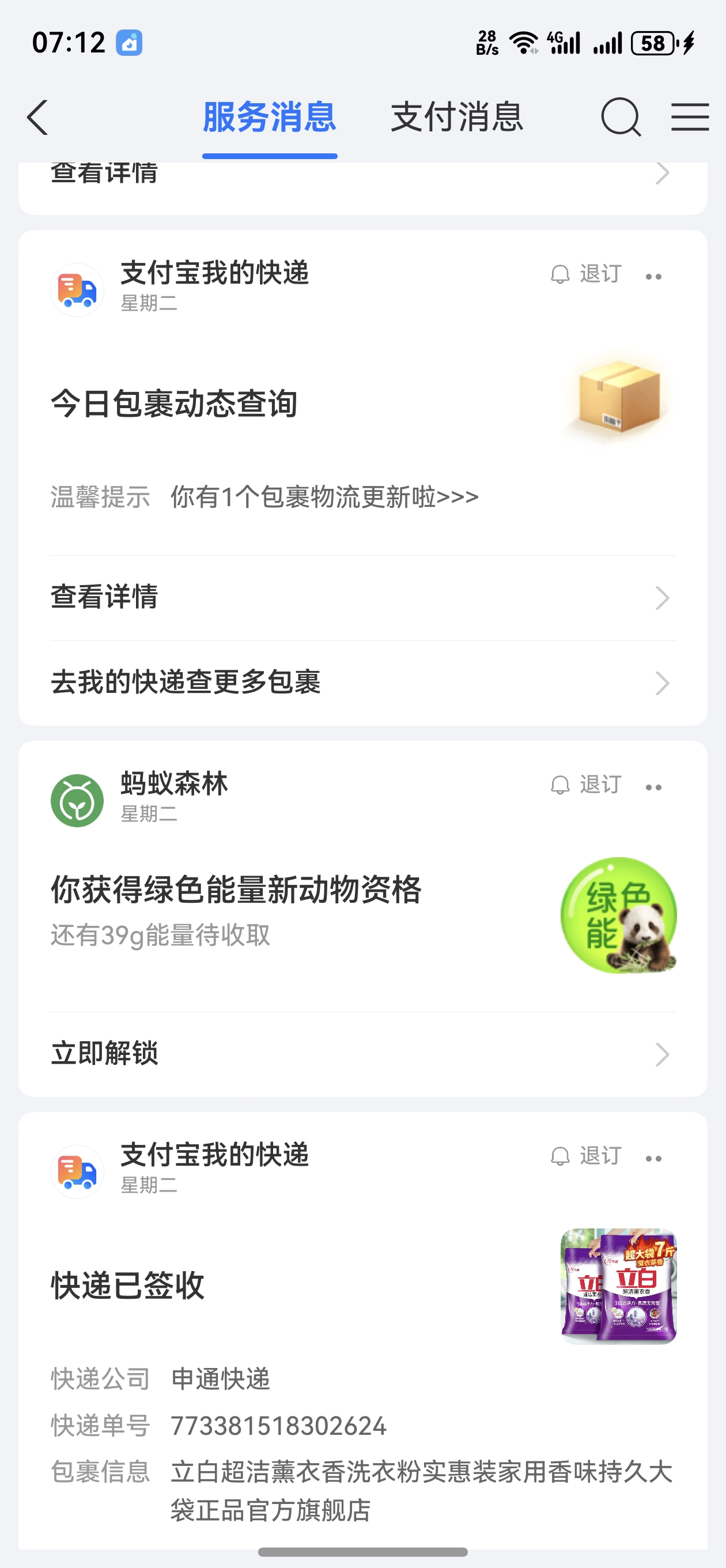Open ellipsis menu on 蚂蚁森林 card
The height and width of the screenshot is (1568, 726).
pyautogui.click(x=654, y=786)
